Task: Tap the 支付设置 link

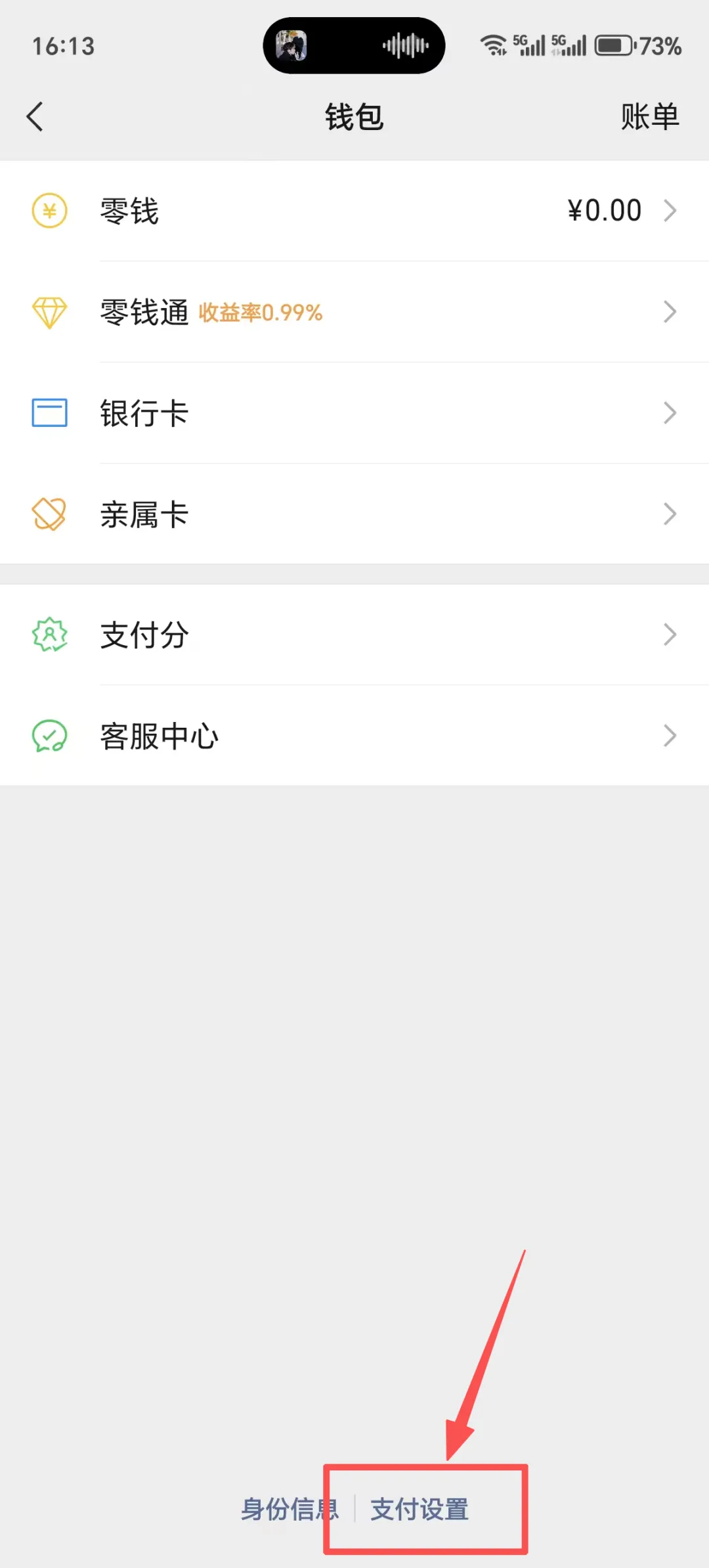Action: pos(419,1509)
